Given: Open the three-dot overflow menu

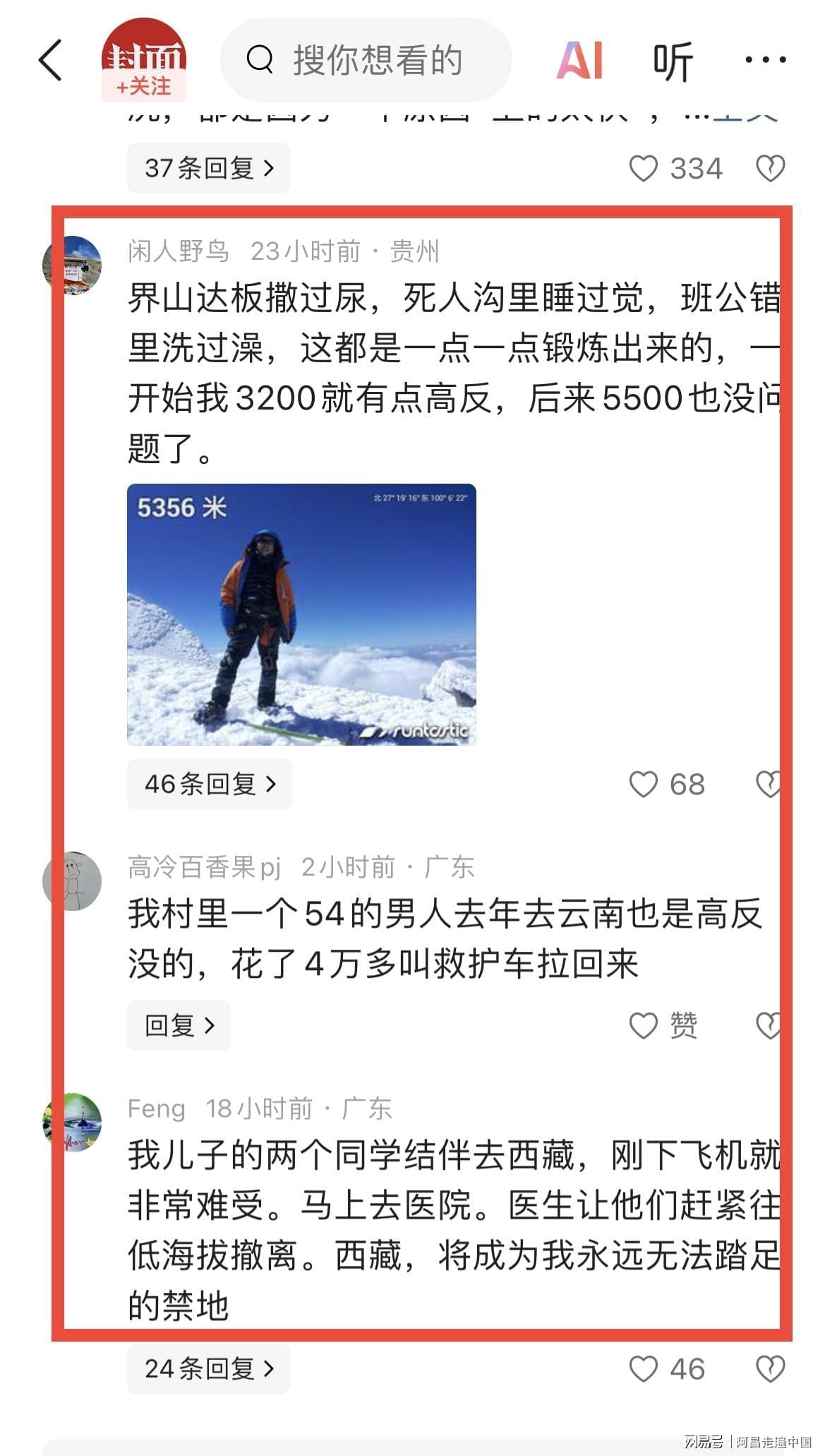Looking at the screenshot, I should point(766,60).
